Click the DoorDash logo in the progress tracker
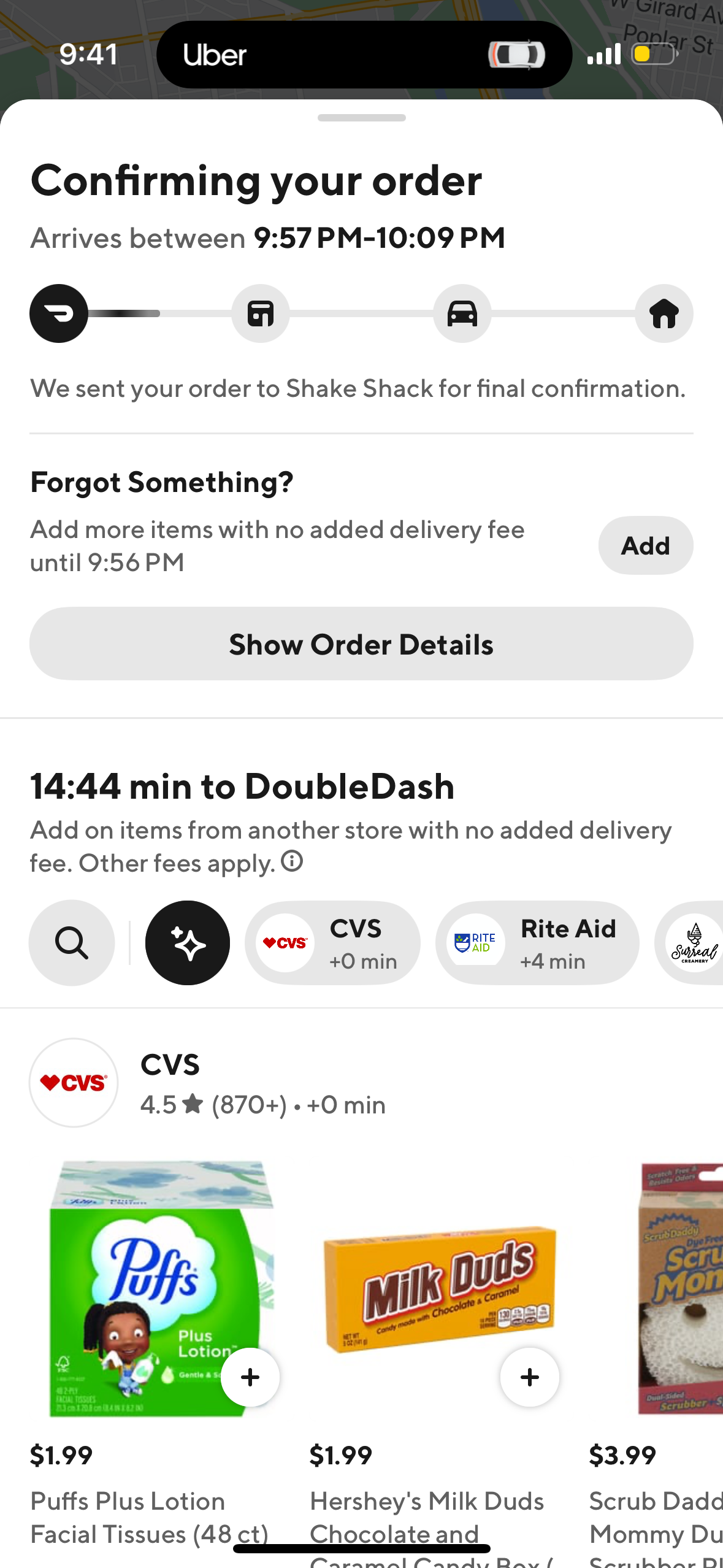Image resolution: width=723 pixels, height=1568 pixels. 58,313
